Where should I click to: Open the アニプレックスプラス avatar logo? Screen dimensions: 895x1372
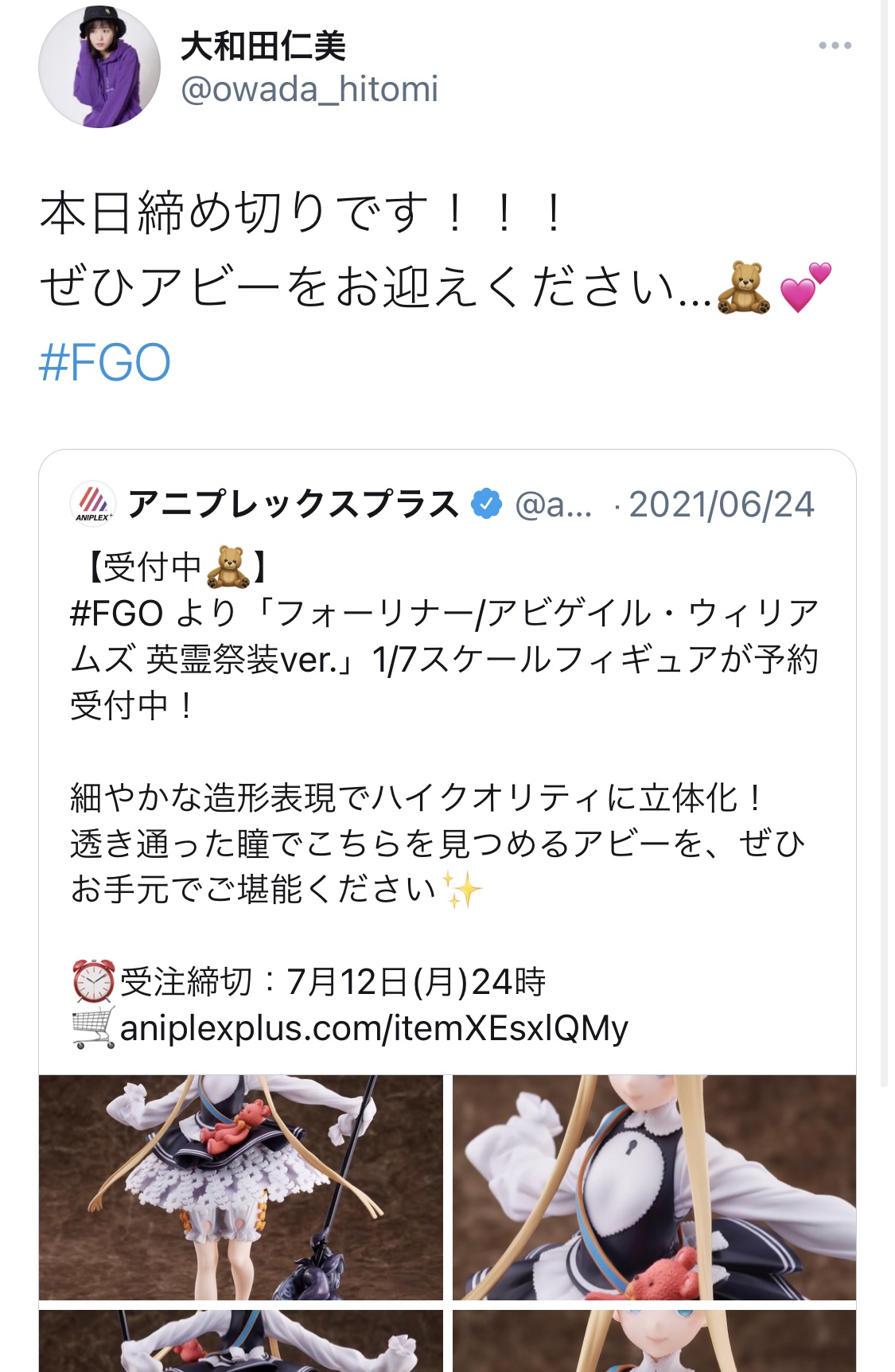tap(93, 504)
